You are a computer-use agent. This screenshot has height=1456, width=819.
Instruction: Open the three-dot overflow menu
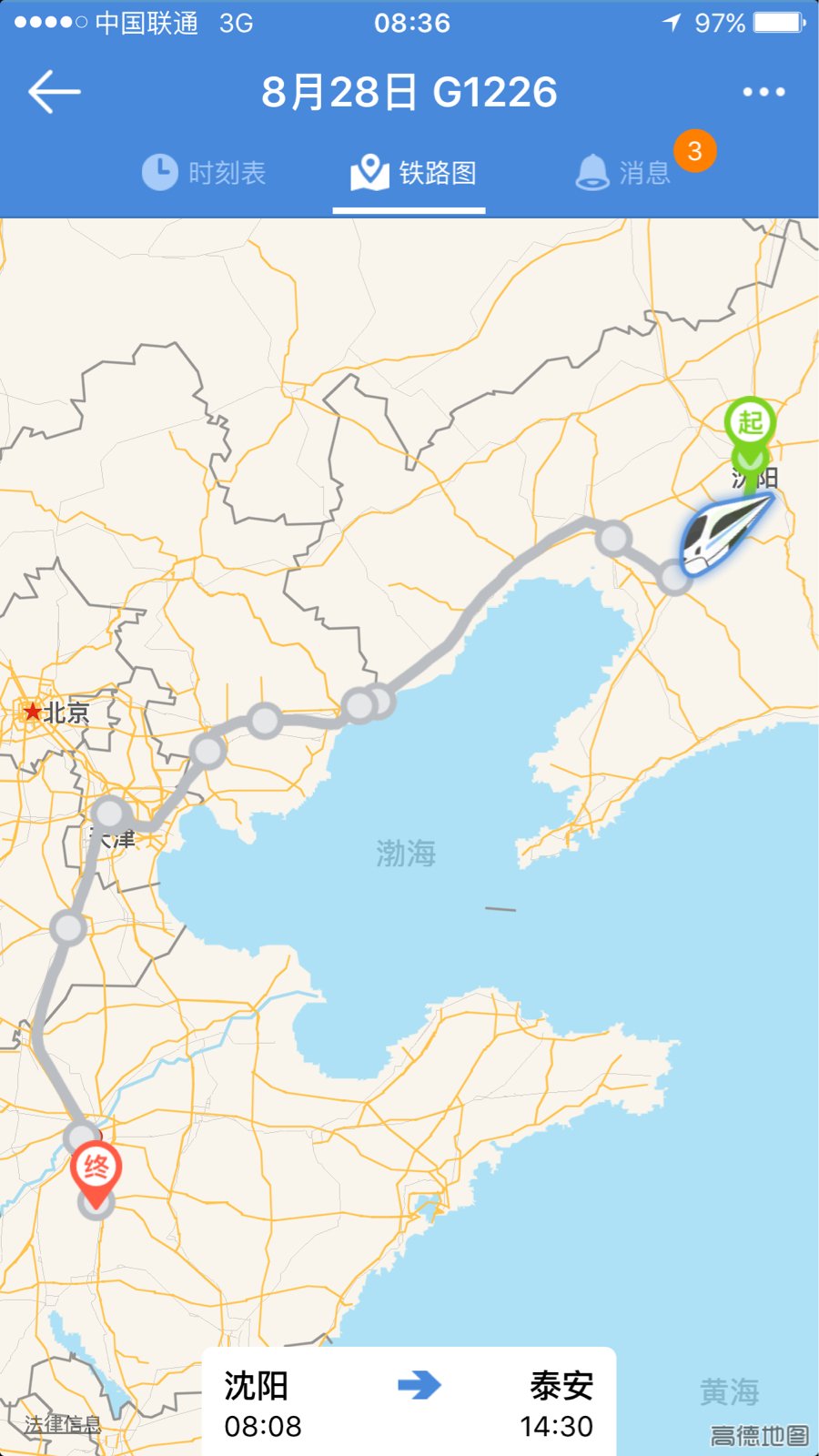click(763, 92)
